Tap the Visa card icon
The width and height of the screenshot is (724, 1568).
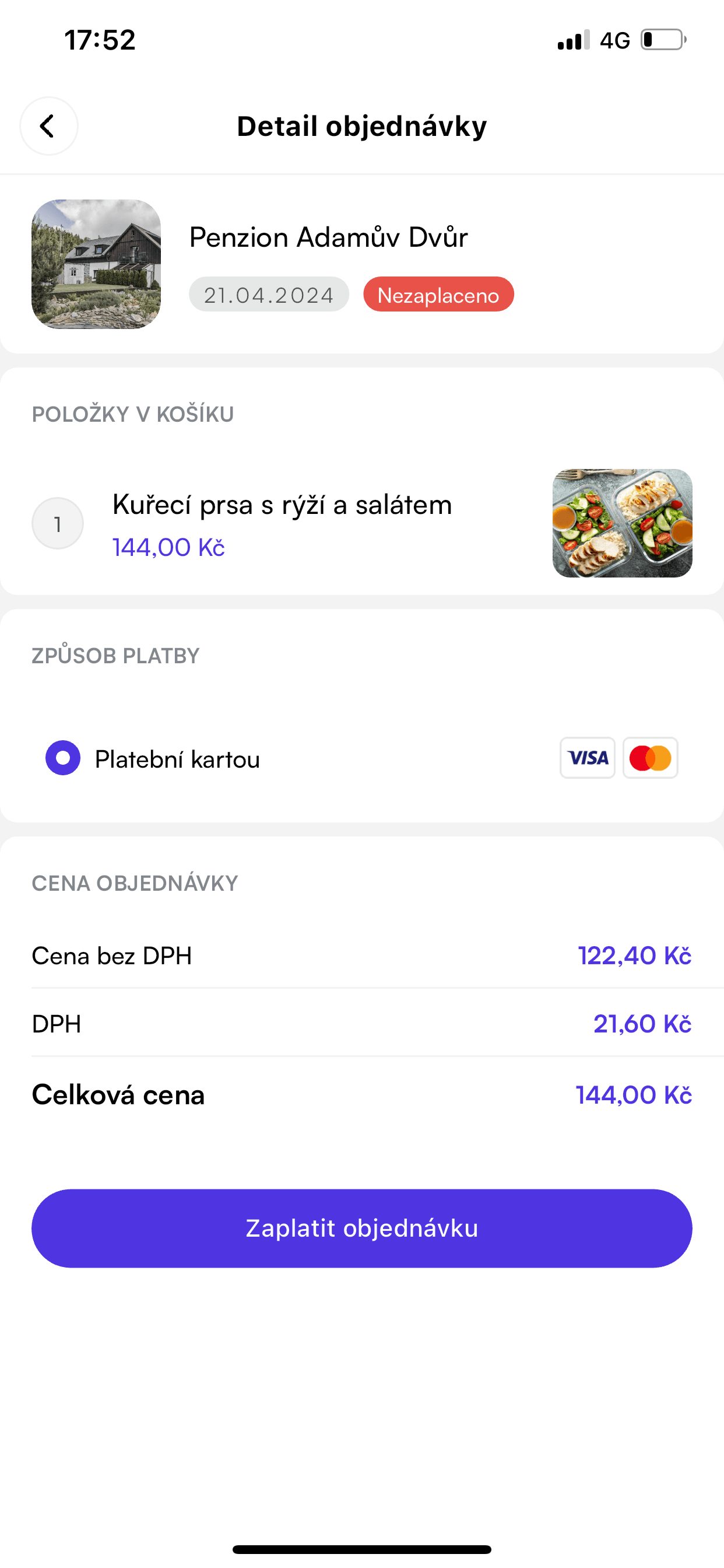pyautogui.click(x=586, y=758)
